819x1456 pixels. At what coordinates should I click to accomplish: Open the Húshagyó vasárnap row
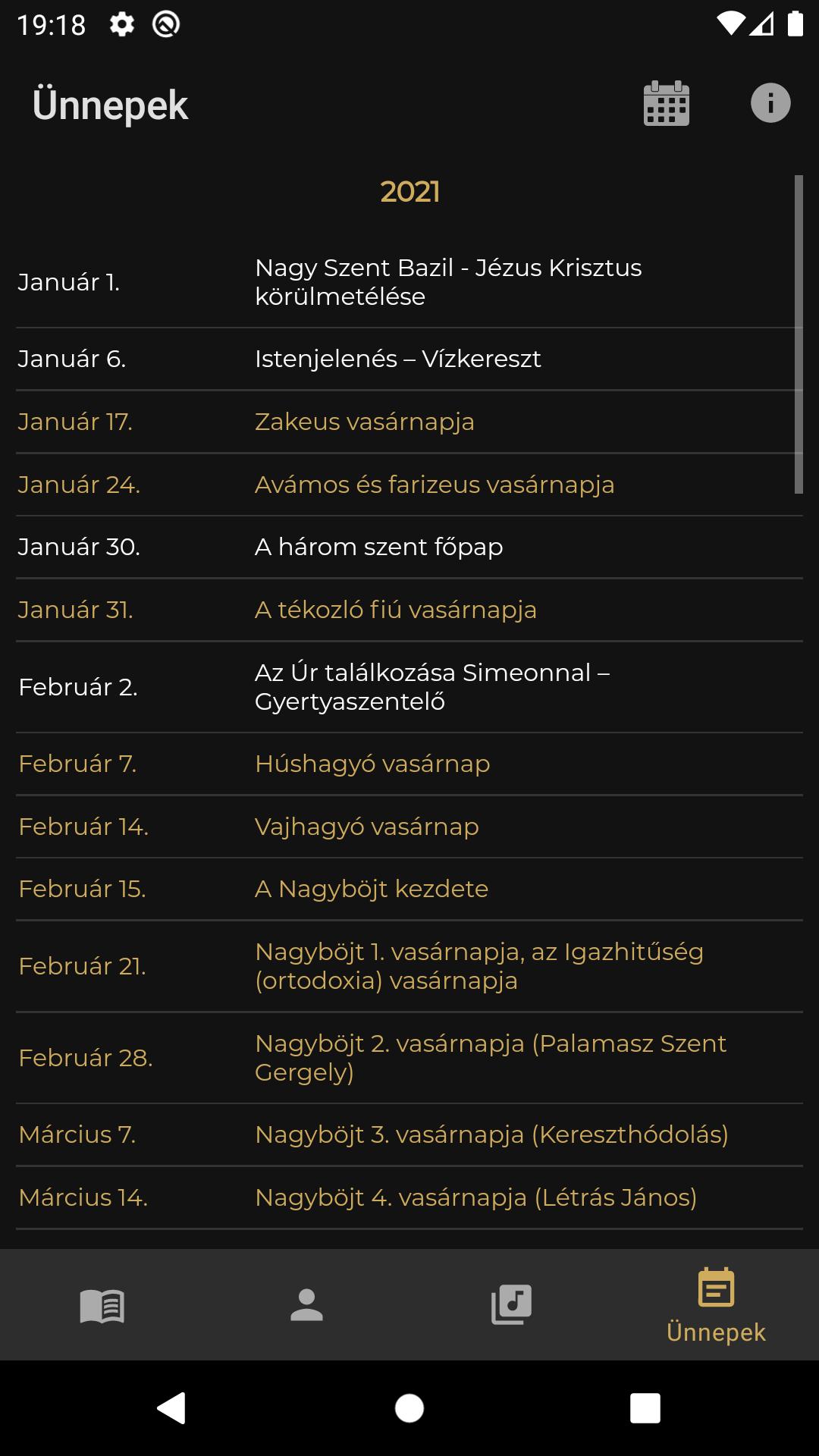click(409, 764)
